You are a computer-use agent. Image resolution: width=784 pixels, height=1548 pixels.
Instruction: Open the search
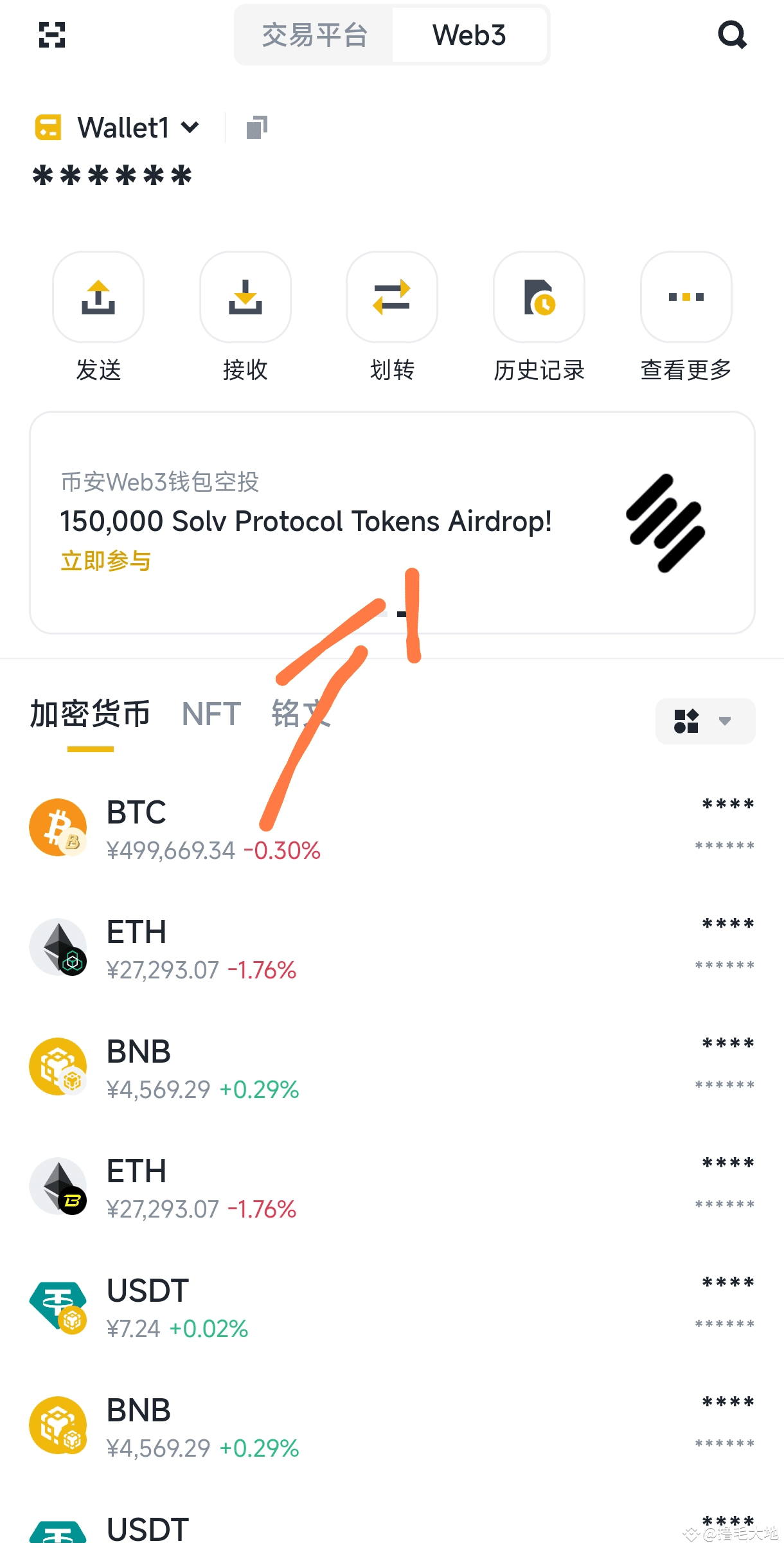click(x=732, y=35)
